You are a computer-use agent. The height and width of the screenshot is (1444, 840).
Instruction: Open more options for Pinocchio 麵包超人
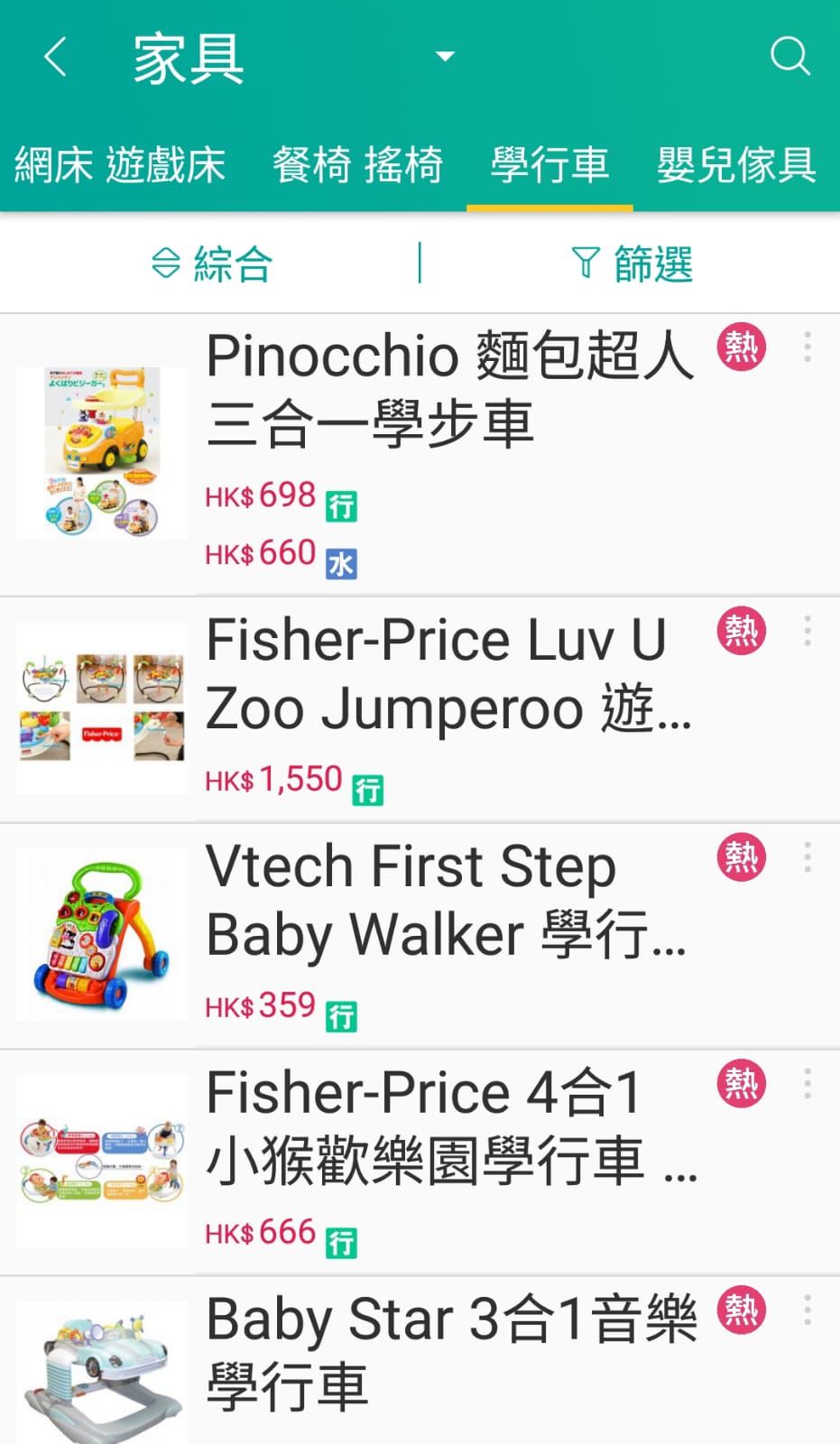click(808, 347)
